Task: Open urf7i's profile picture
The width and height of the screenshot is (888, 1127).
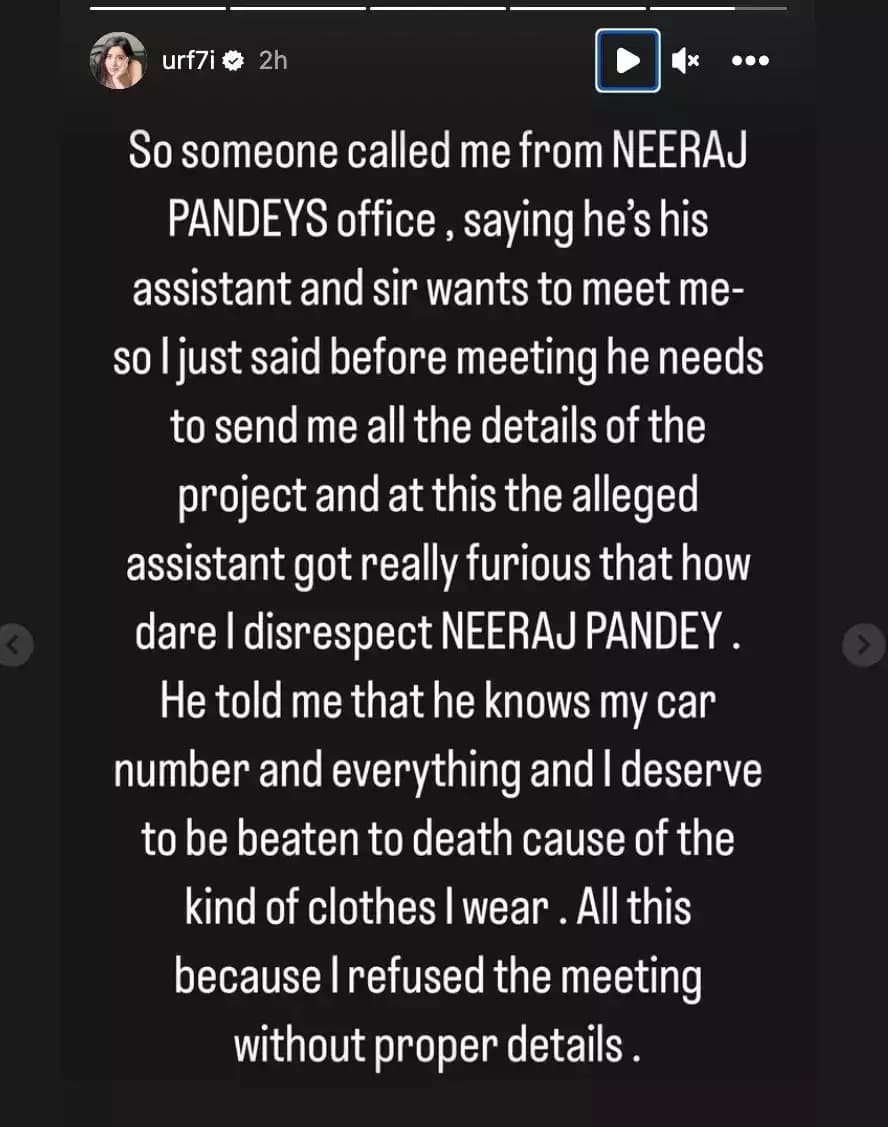Action: 118,61
